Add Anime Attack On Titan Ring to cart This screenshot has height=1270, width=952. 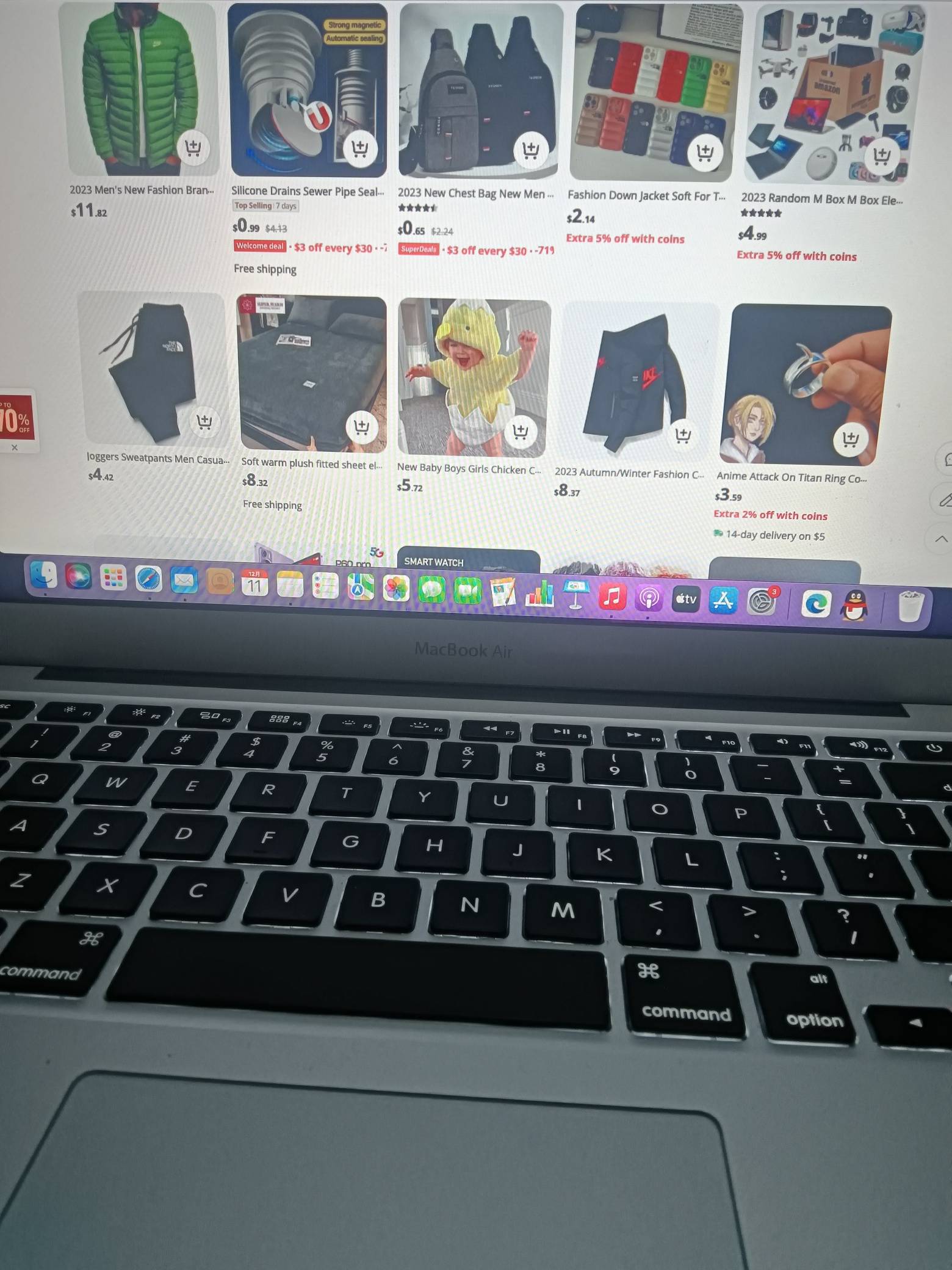pyautogui.click(x=850, y=438)
